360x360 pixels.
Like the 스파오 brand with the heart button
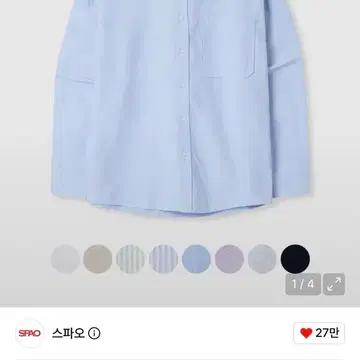coord(319,333)
